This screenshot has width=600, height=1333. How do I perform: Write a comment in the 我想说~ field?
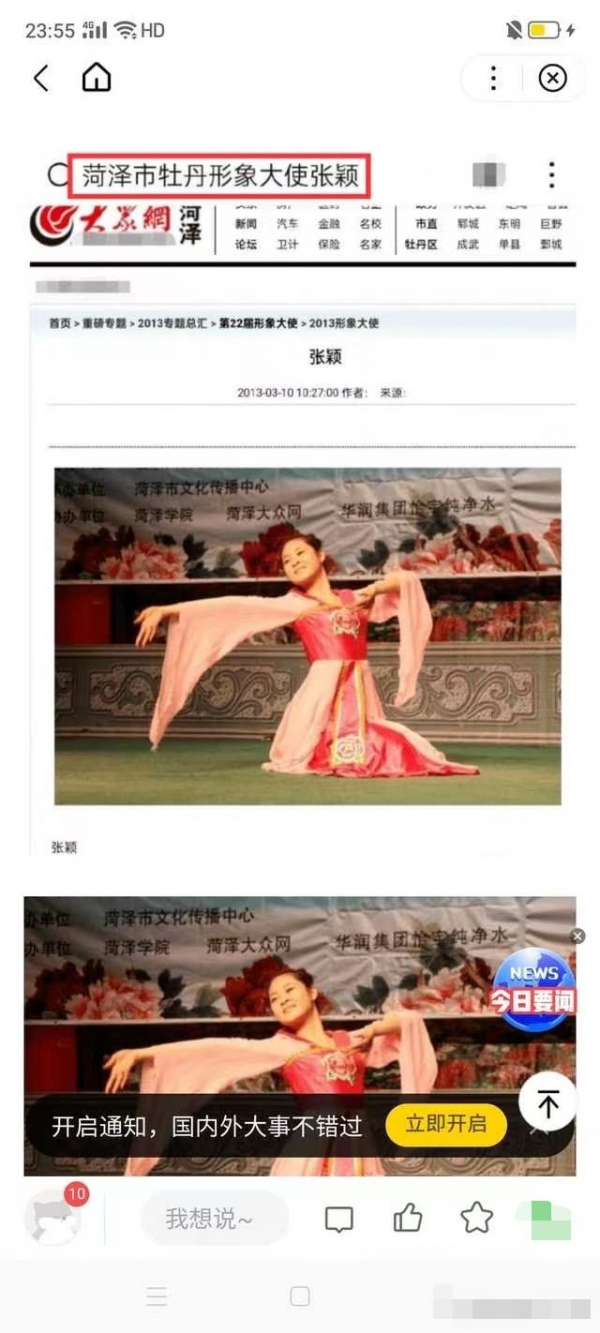coord(213,1218)
